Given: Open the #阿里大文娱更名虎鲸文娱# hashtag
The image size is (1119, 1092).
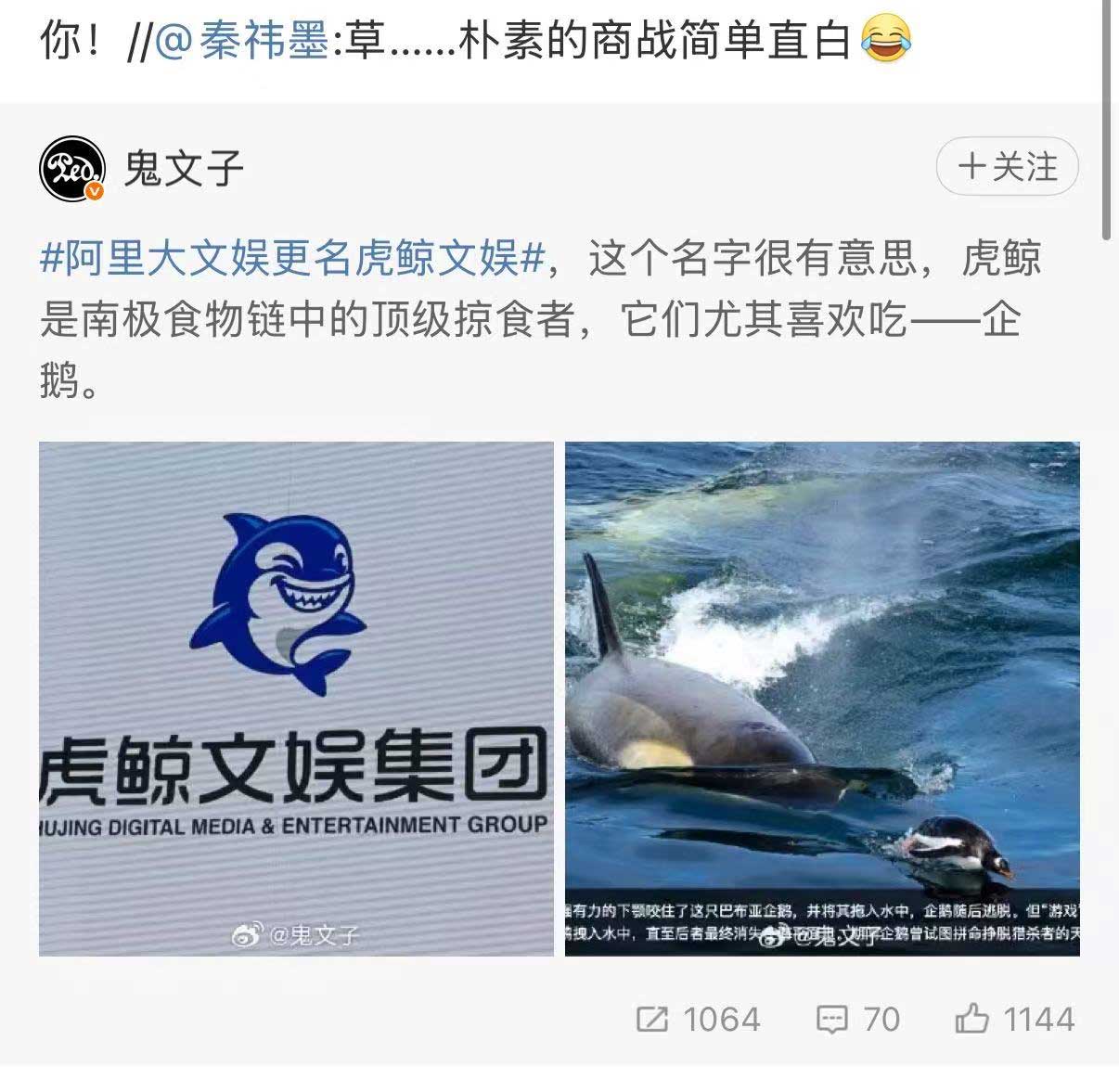Looking at the screenshot, I should pos(293,258).
